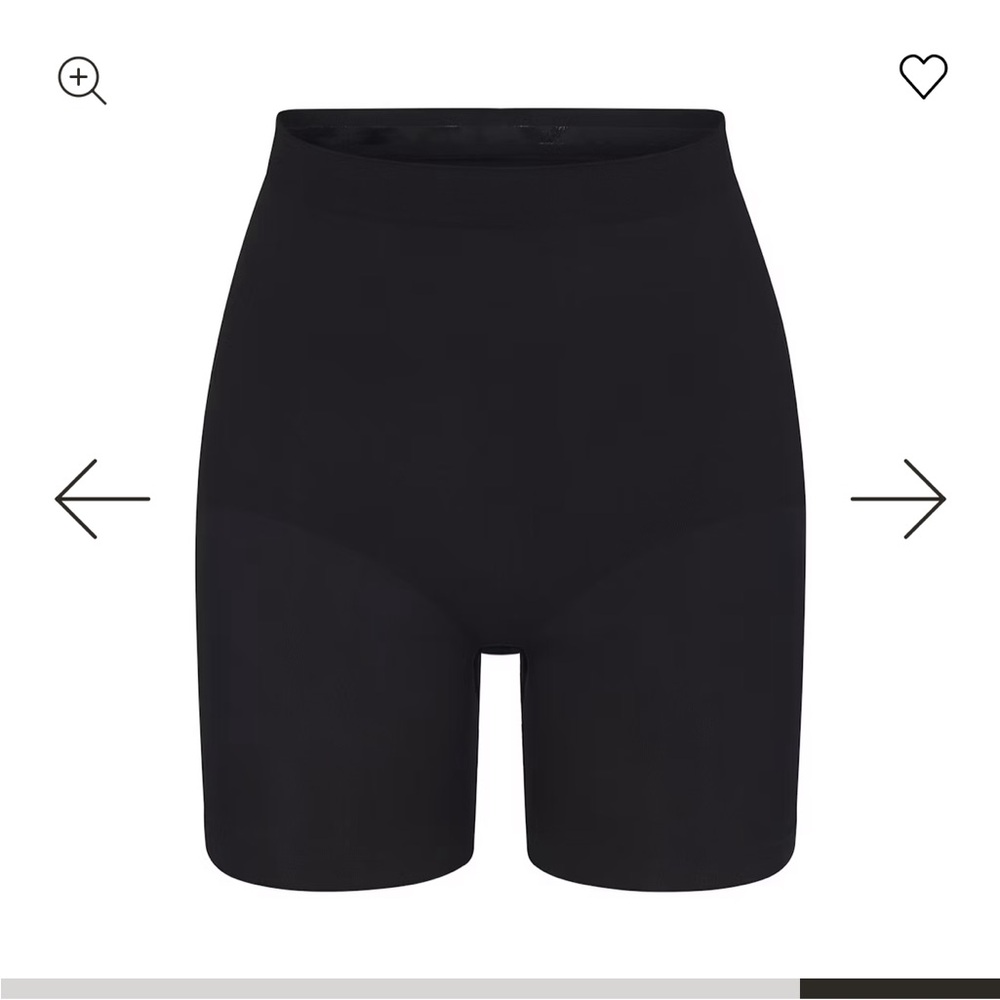
Task: Go to previous product image
Action: click(102, 498)
